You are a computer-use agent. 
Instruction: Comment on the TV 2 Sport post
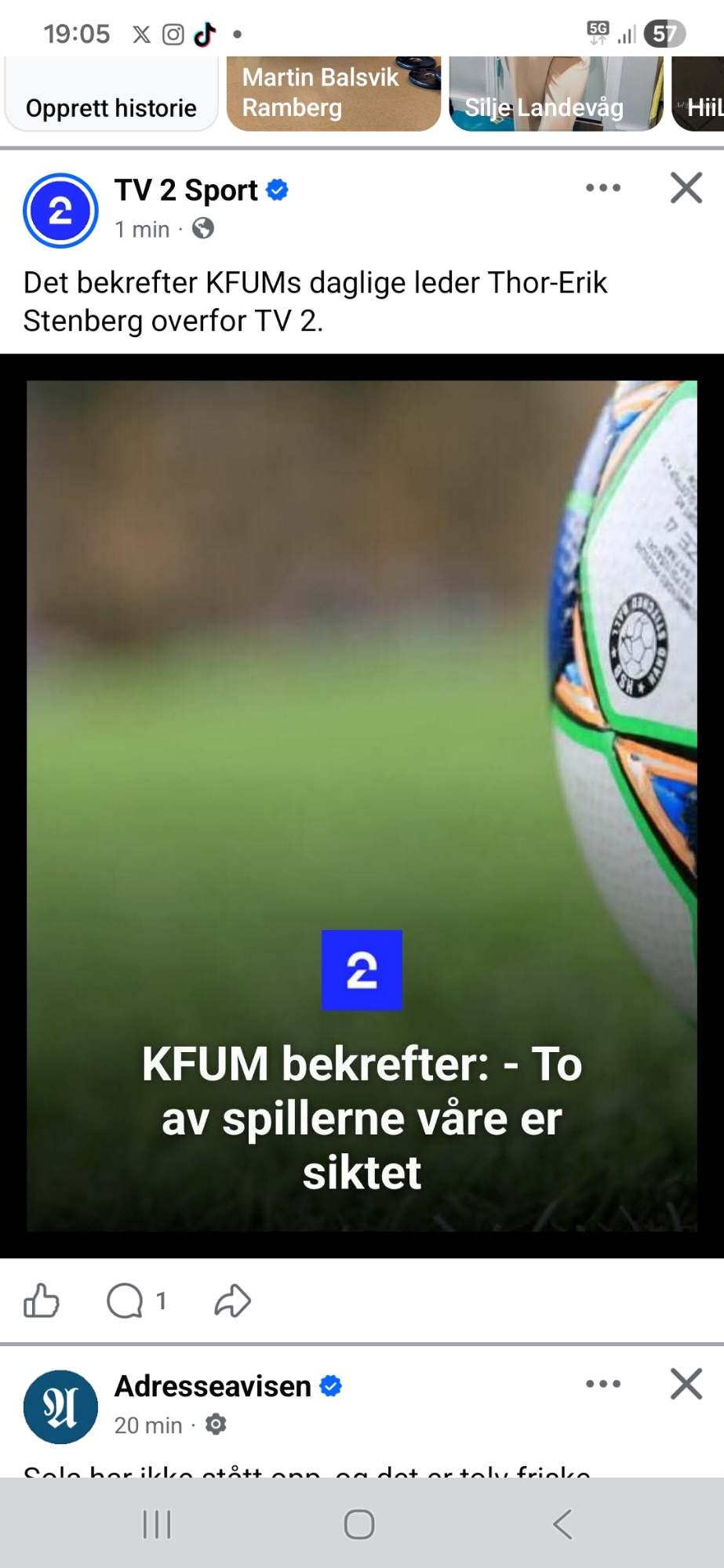point(126,1301)
